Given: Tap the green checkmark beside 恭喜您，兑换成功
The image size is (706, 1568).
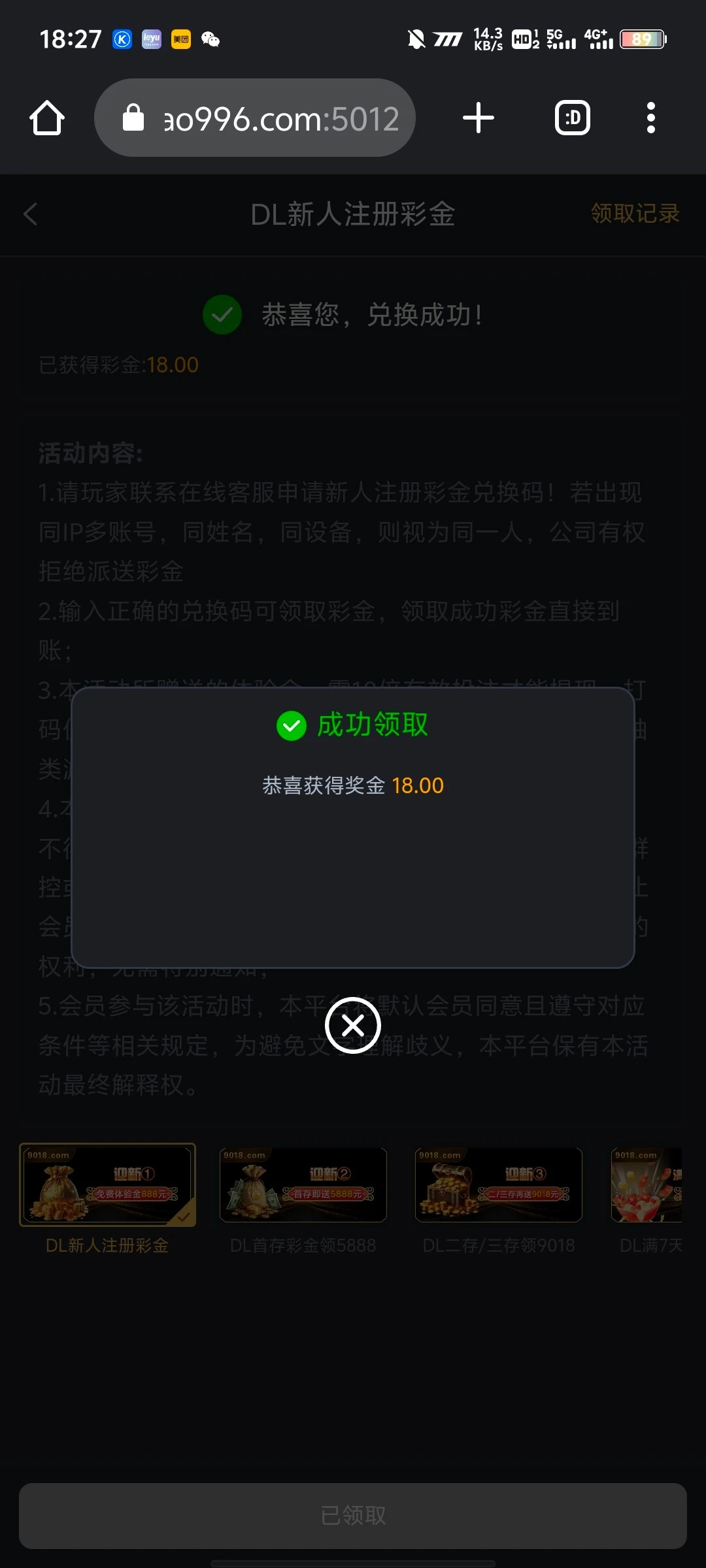Looking at the screenshot, I should (x=222, y=315).
